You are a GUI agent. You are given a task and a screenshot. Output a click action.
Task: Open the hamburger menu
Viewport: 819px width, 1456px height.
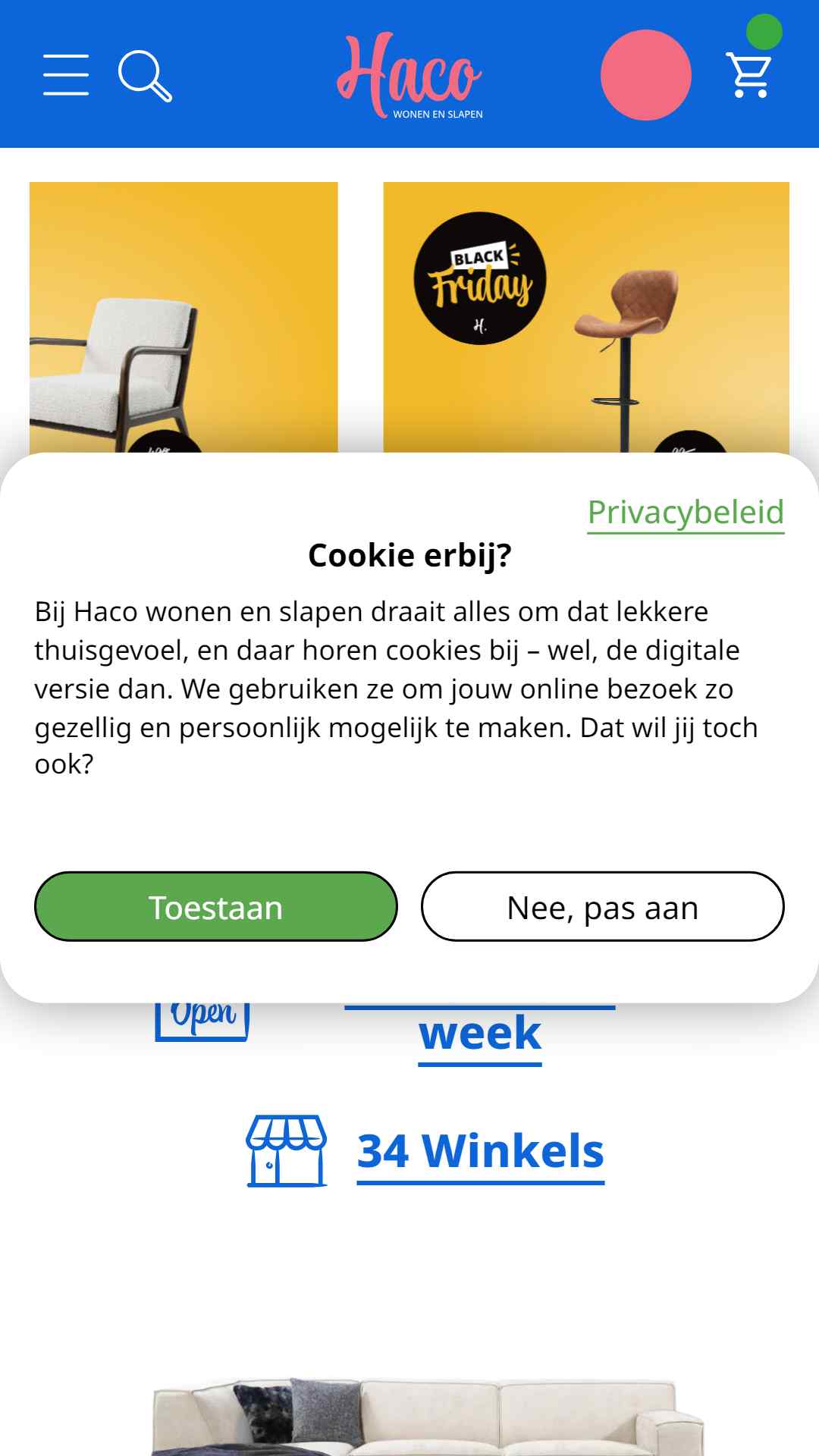[x=66, y=74]
